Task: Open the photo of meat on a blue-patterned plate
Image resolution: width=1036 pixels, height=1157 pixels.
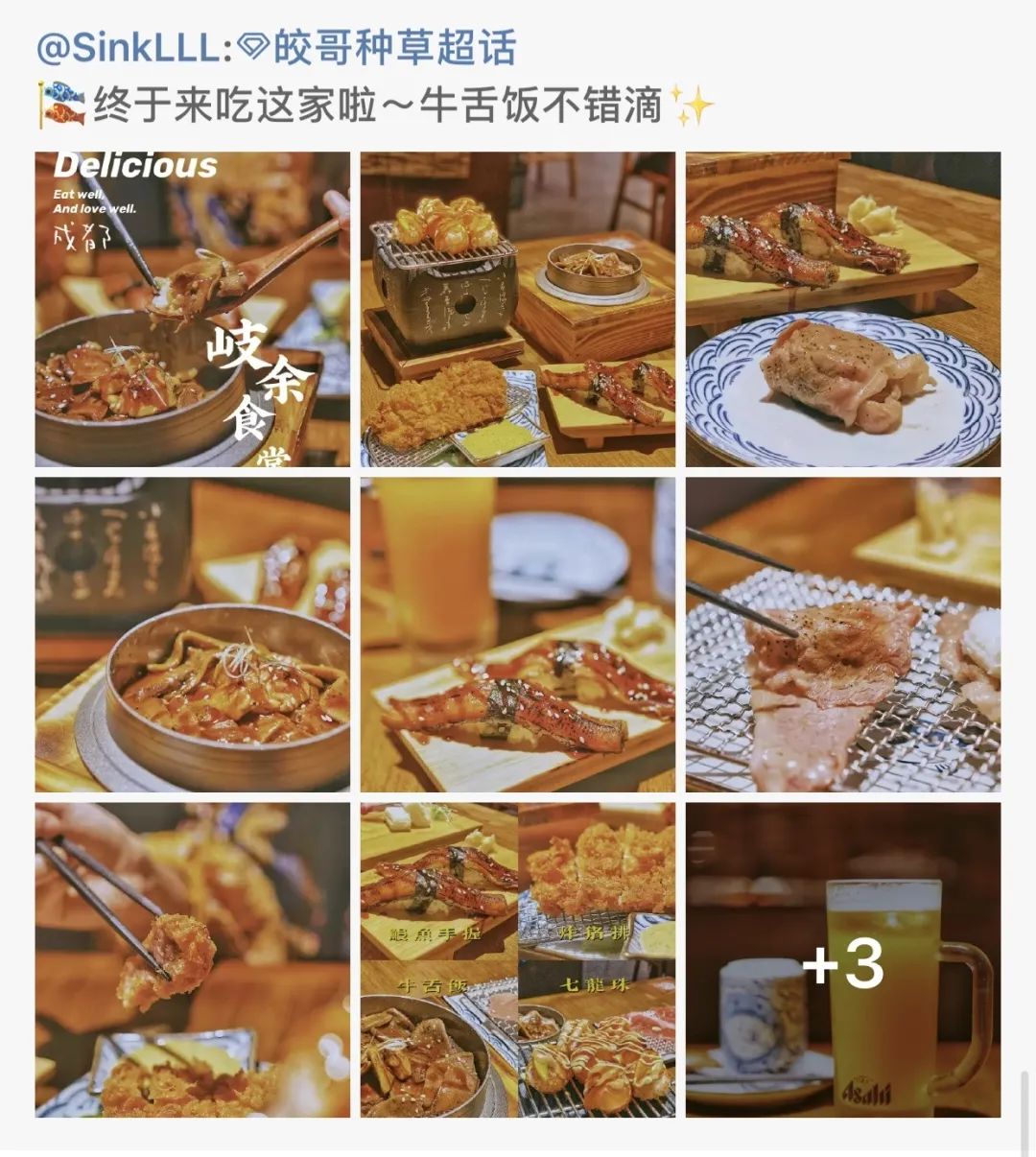Action: click(842, 309)
